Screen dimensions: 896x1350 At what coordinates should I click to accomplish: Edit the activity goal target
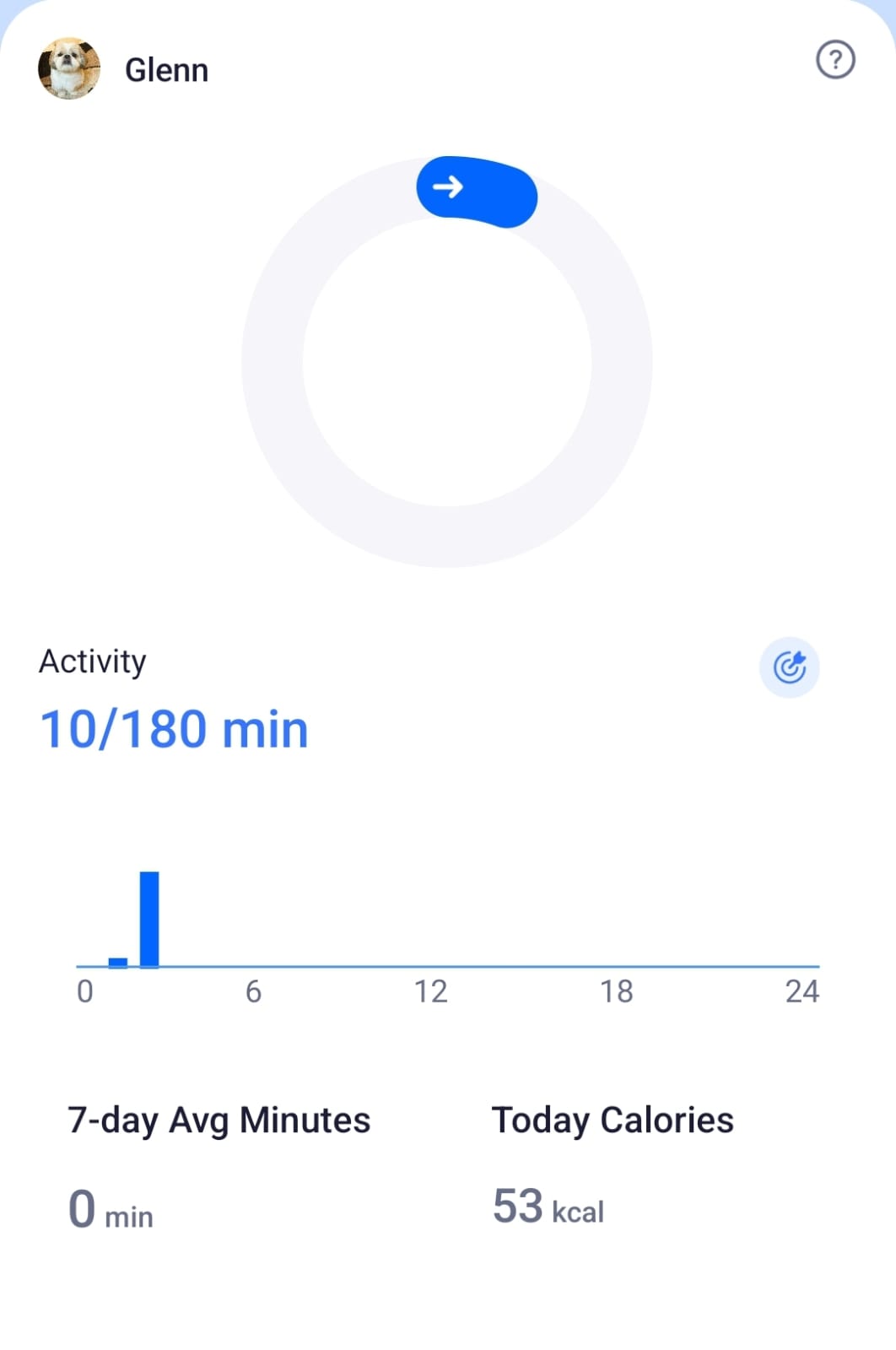click(790, 667)
